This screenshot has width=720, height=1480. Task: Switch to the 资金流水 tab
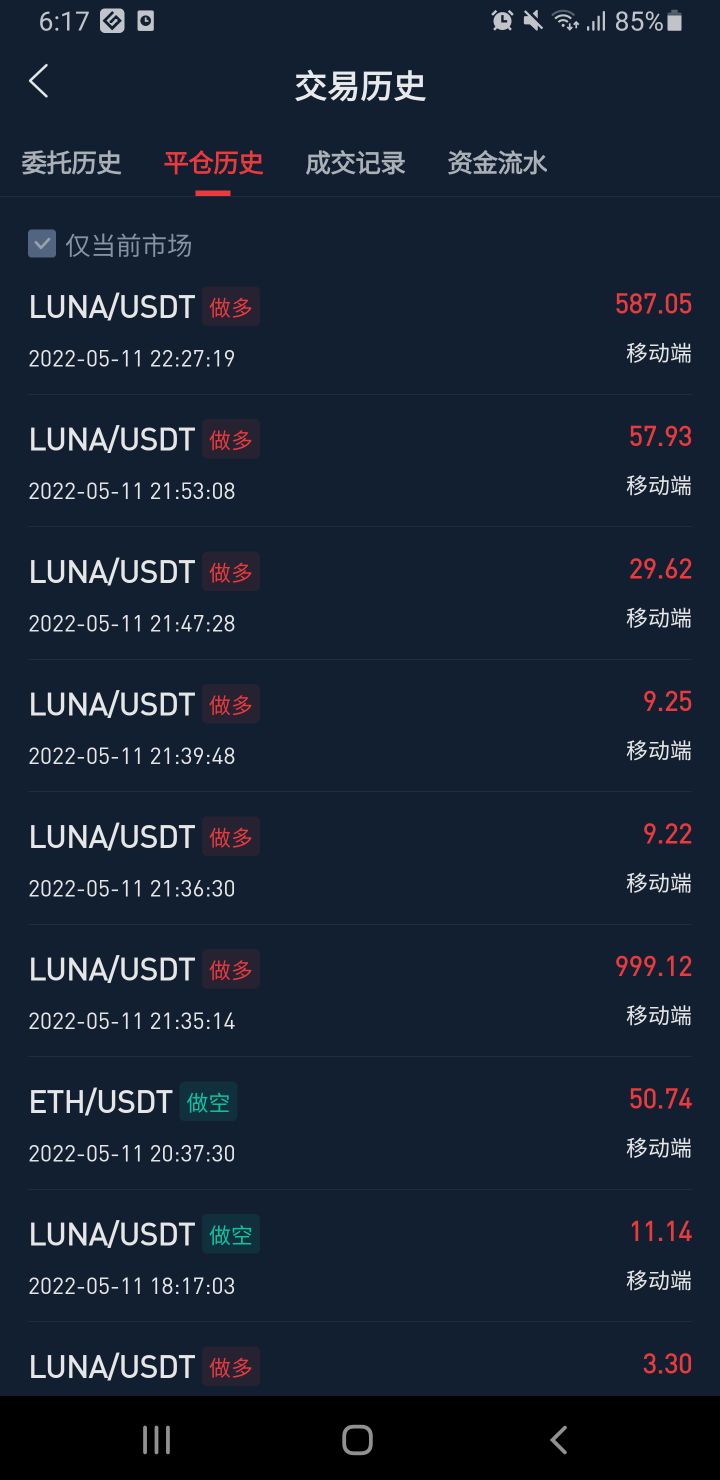click(x=497, y=163)
